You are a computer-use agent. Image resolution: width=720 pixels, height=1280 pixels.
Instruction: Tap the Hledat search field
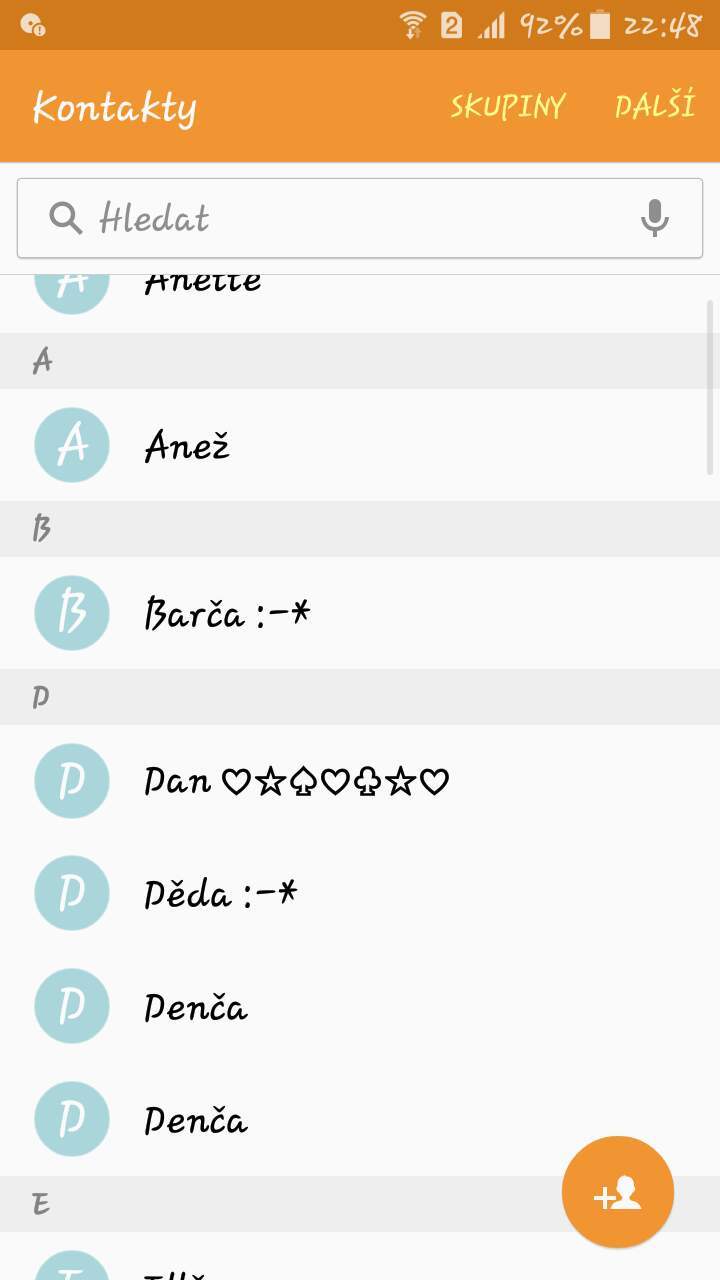[x=360, y=218]
